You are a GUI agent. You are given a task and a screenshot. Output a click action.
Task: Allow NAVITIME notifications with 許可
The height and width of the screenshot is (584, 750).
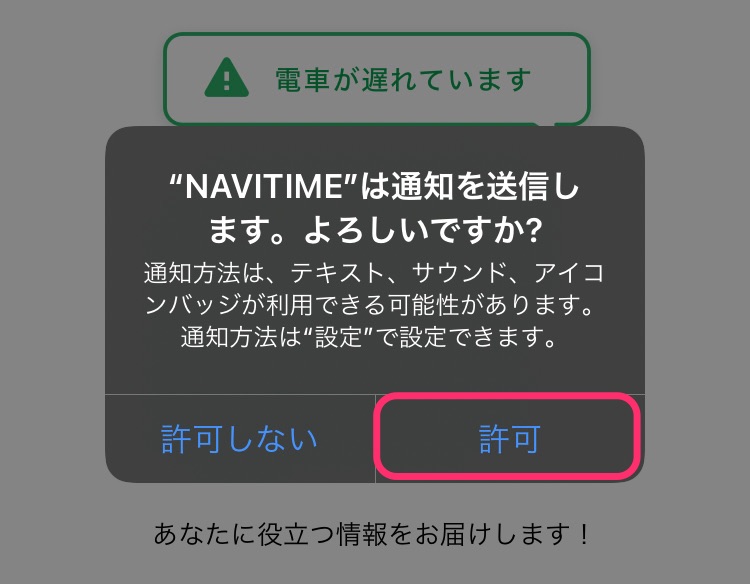click(508, 438)
